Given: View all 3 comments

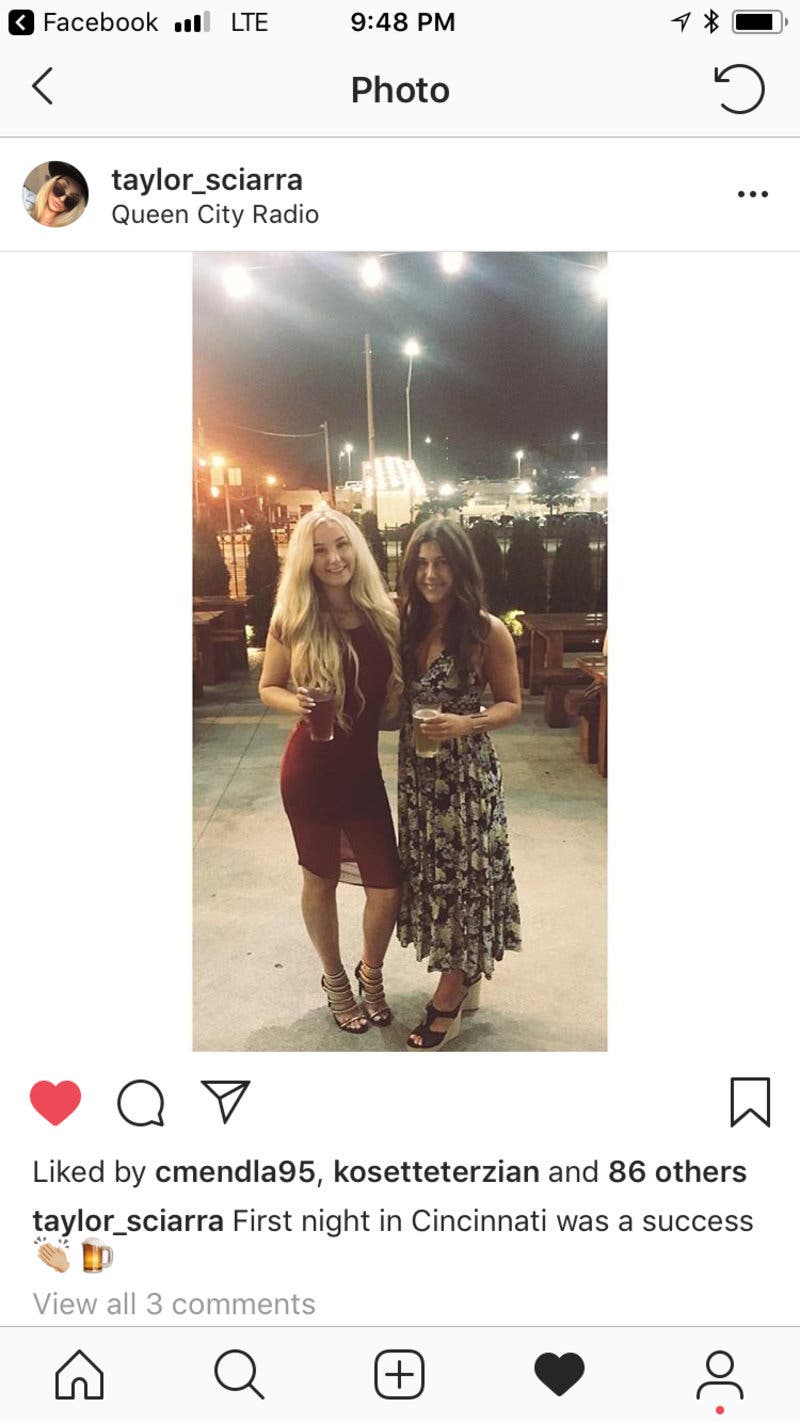Looking at the screenshot, I should 174,1304.
